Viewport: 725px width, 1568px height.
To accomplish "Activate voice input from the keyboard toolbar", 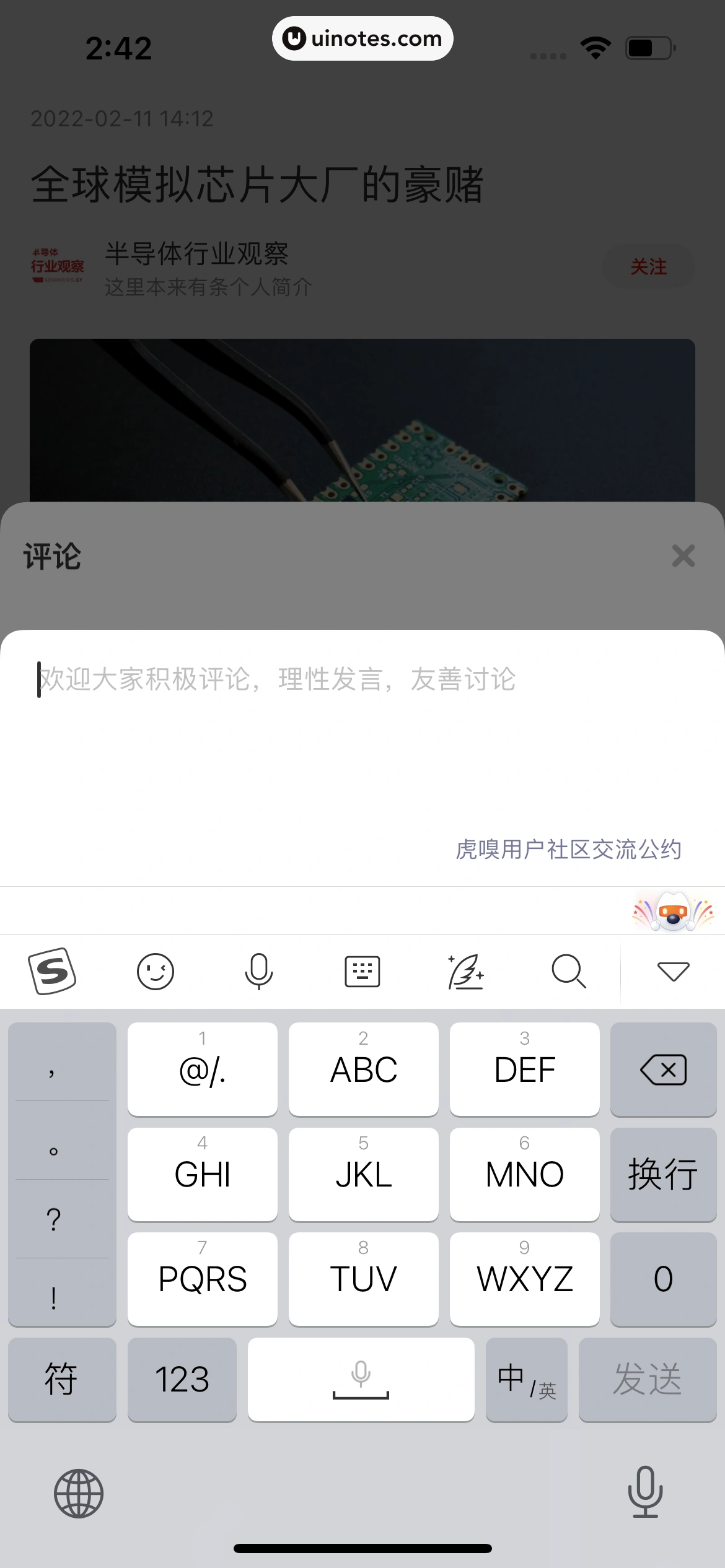I will tap(258, 971).
